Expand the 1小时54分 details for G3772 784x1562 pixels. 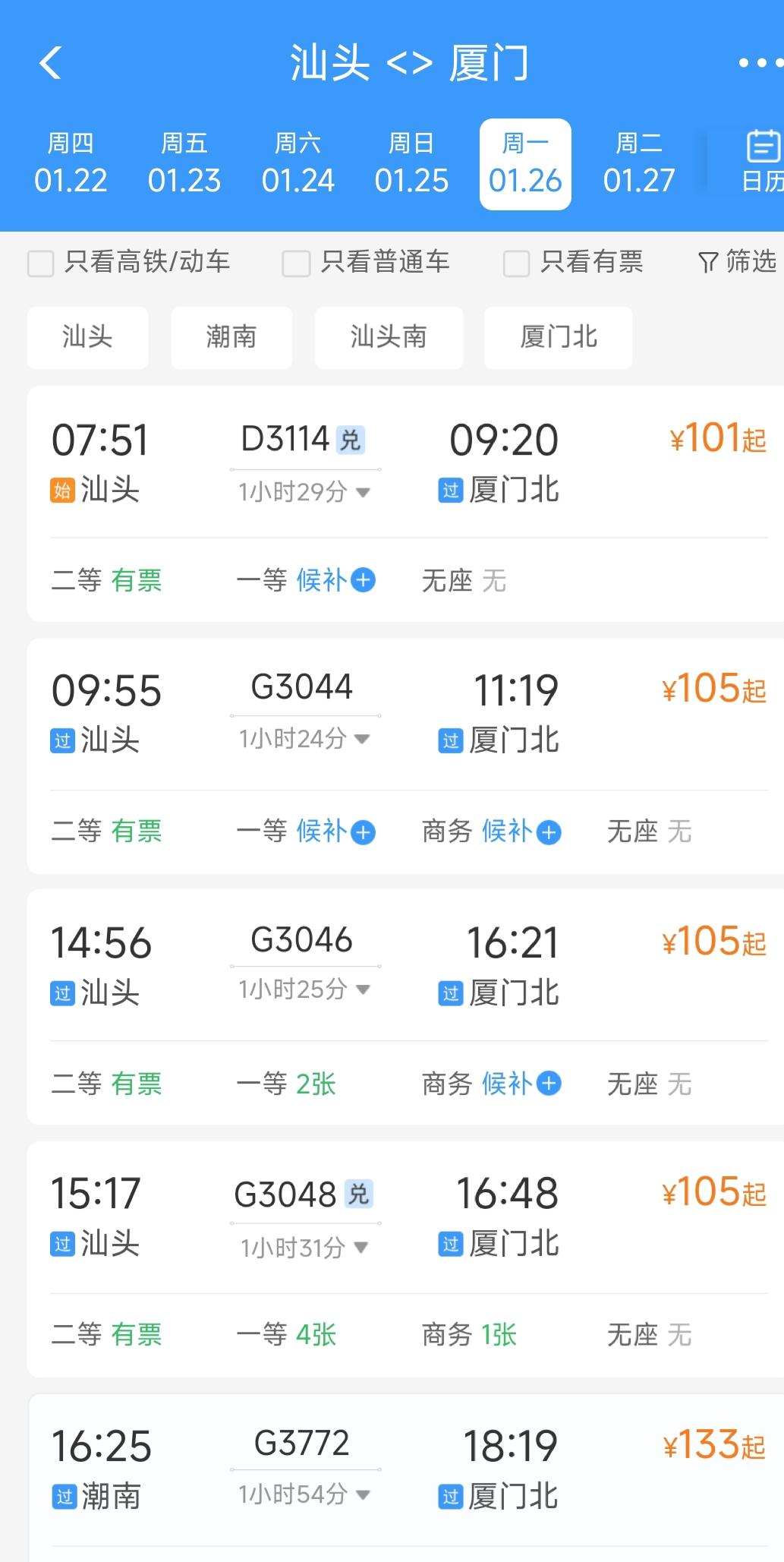(304, 1494)
